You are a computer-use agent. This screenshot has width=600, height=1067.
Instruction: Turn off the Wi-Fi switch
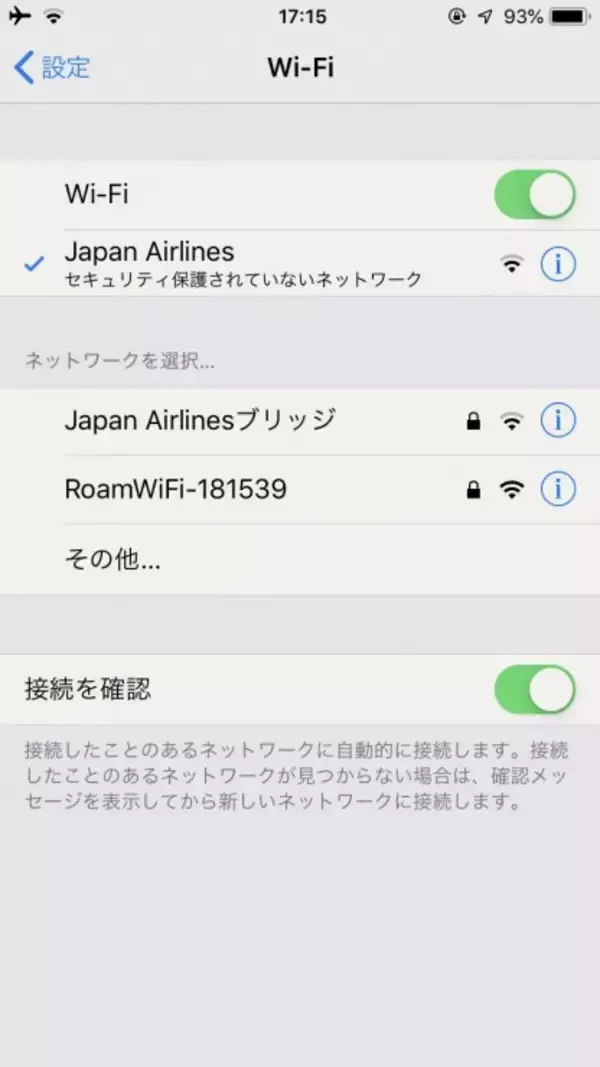(x=534, y=195)
